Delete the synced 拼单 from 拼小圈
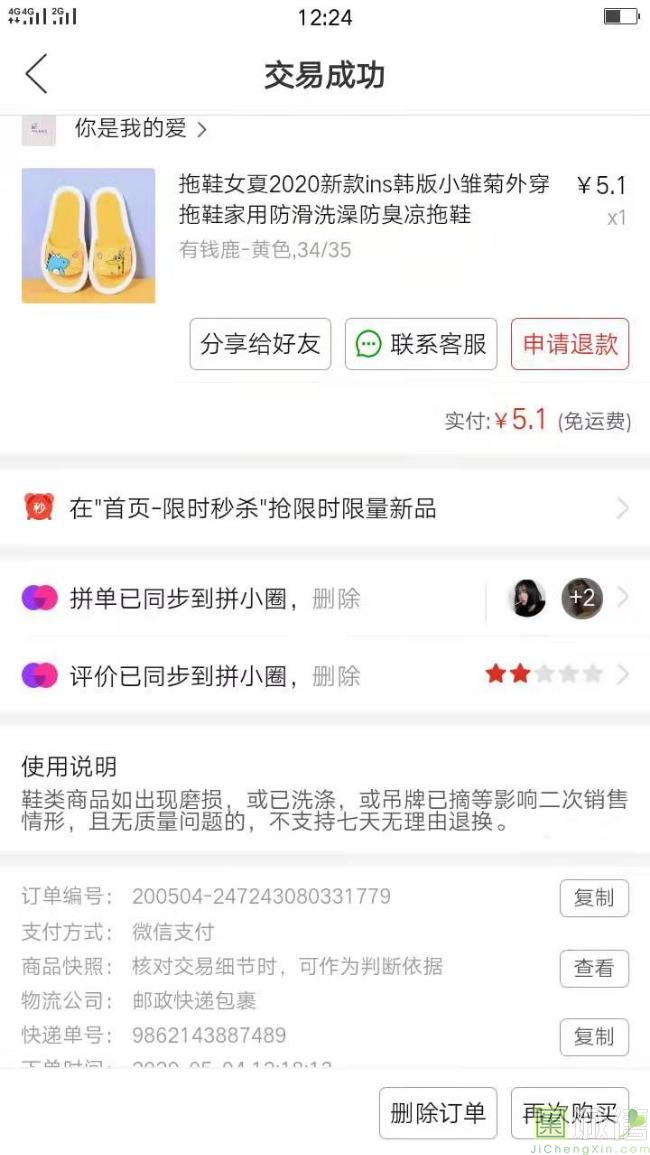The image size is (650, 1155). [336, 599]
